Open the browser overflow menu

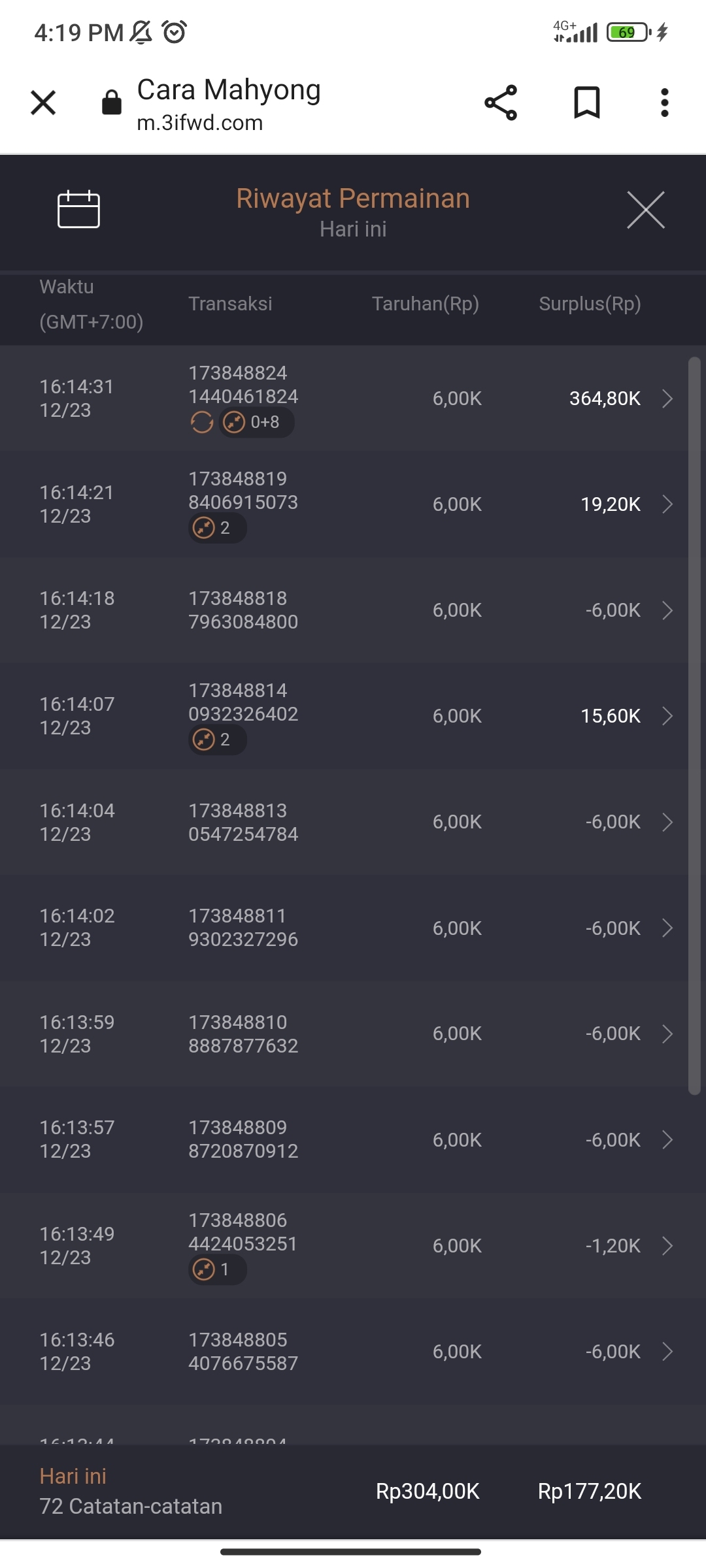pyautogui.click(x=664, y=103)
